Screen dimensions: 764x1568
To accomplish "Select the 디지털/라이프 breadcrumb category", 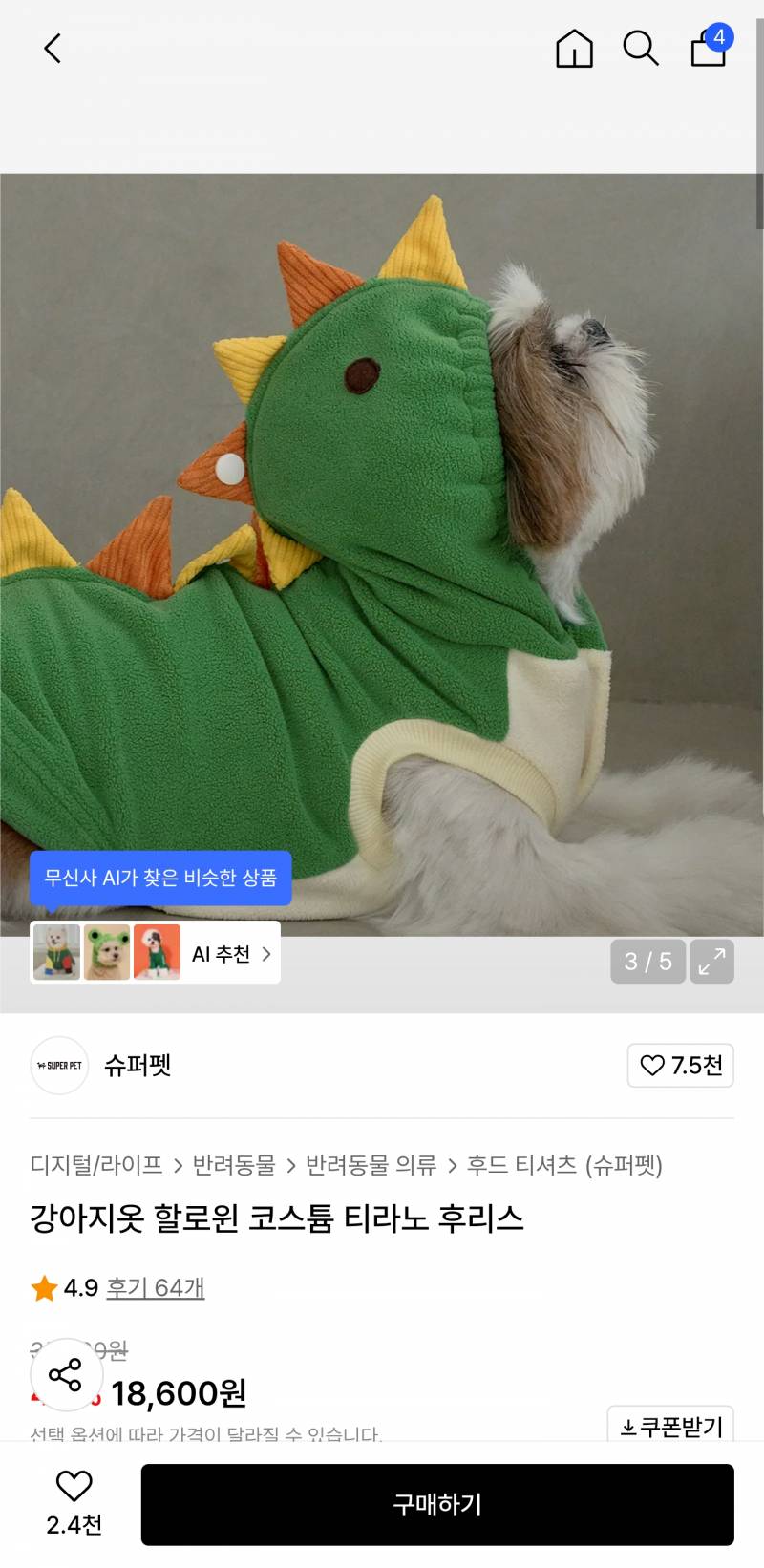I will pos(95,1166).
